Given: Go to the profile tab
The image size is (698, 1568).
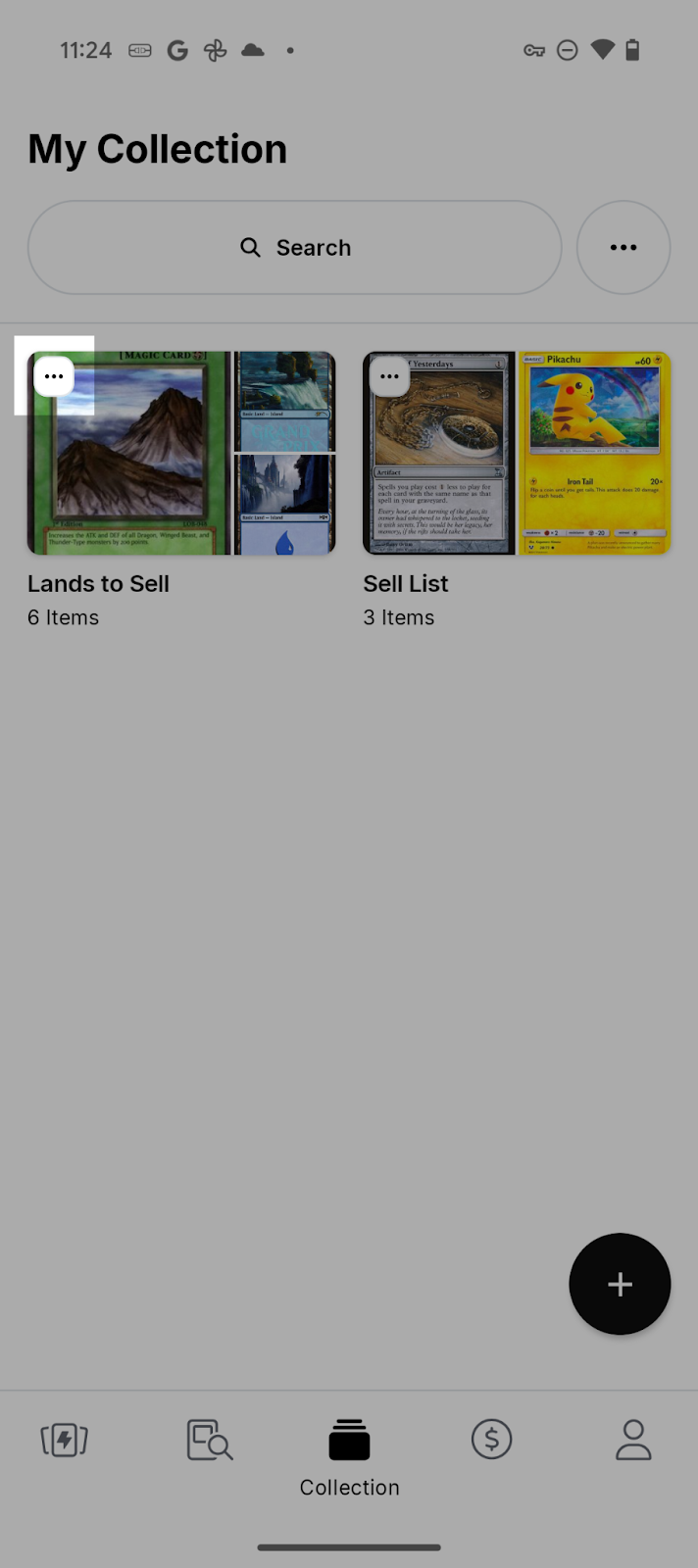Looking at the screenshot, I should point(633,1441).
